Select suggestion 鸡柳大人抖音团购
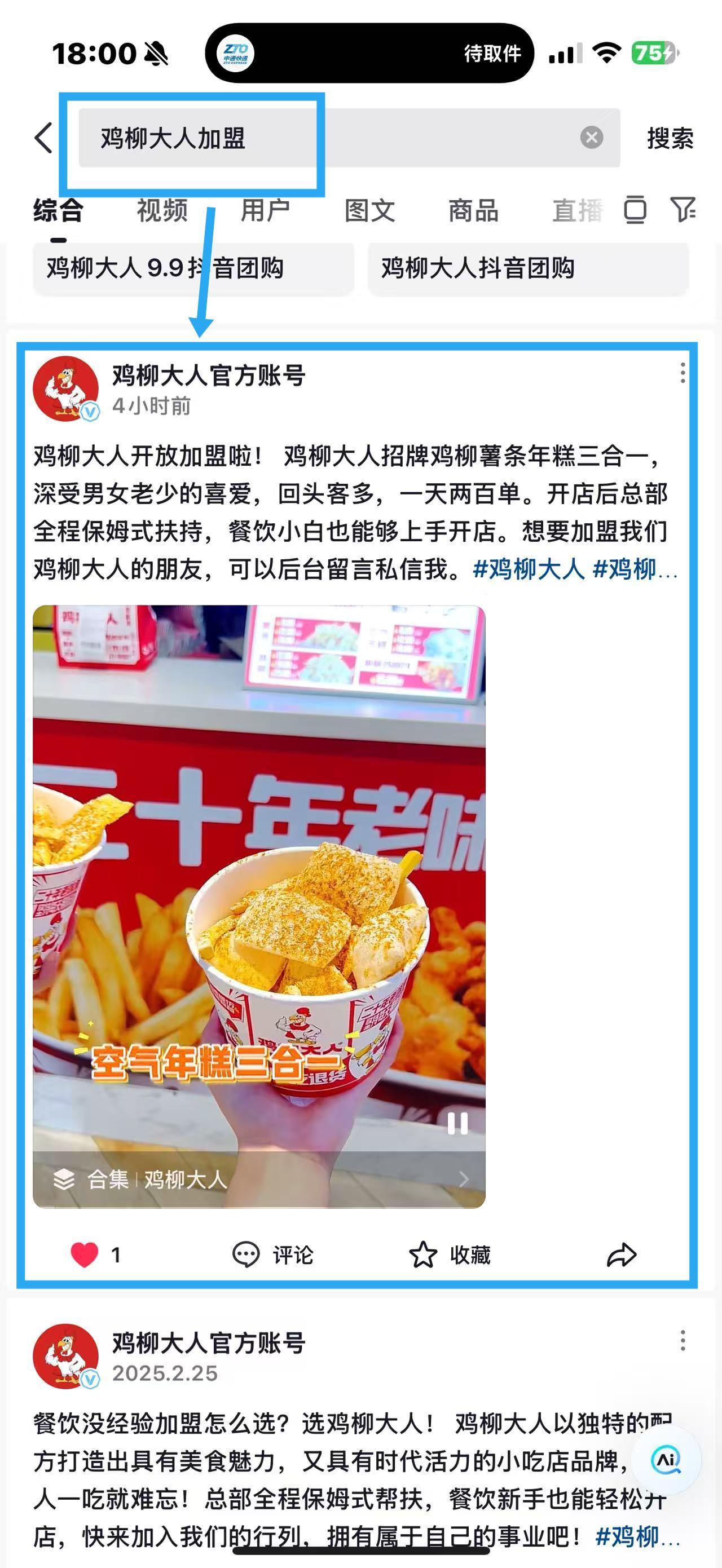Viewport: 722px width, 1568px height. click(x=528, y=268)
